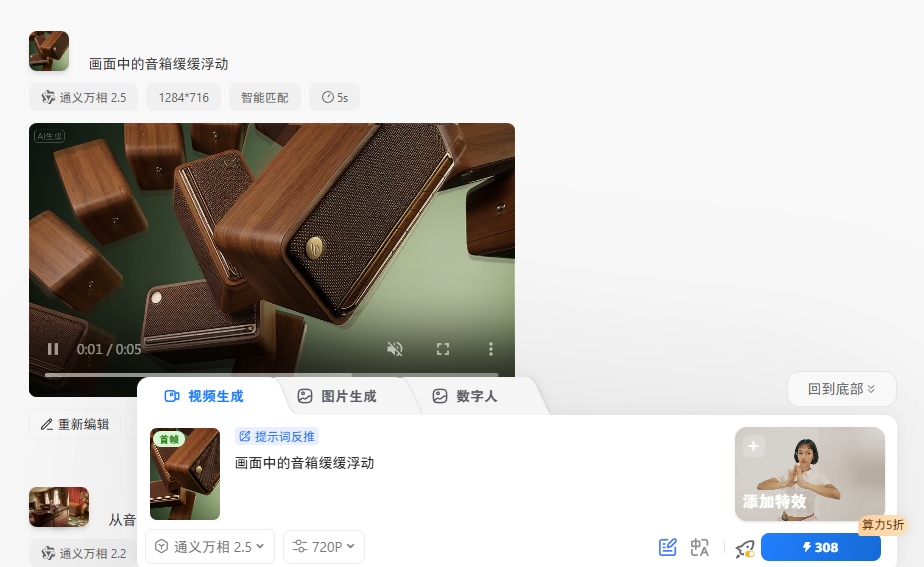Expand the 720P resolution dropdown
924x567 pixels.
pyautogui.click(x=324, y=547)
